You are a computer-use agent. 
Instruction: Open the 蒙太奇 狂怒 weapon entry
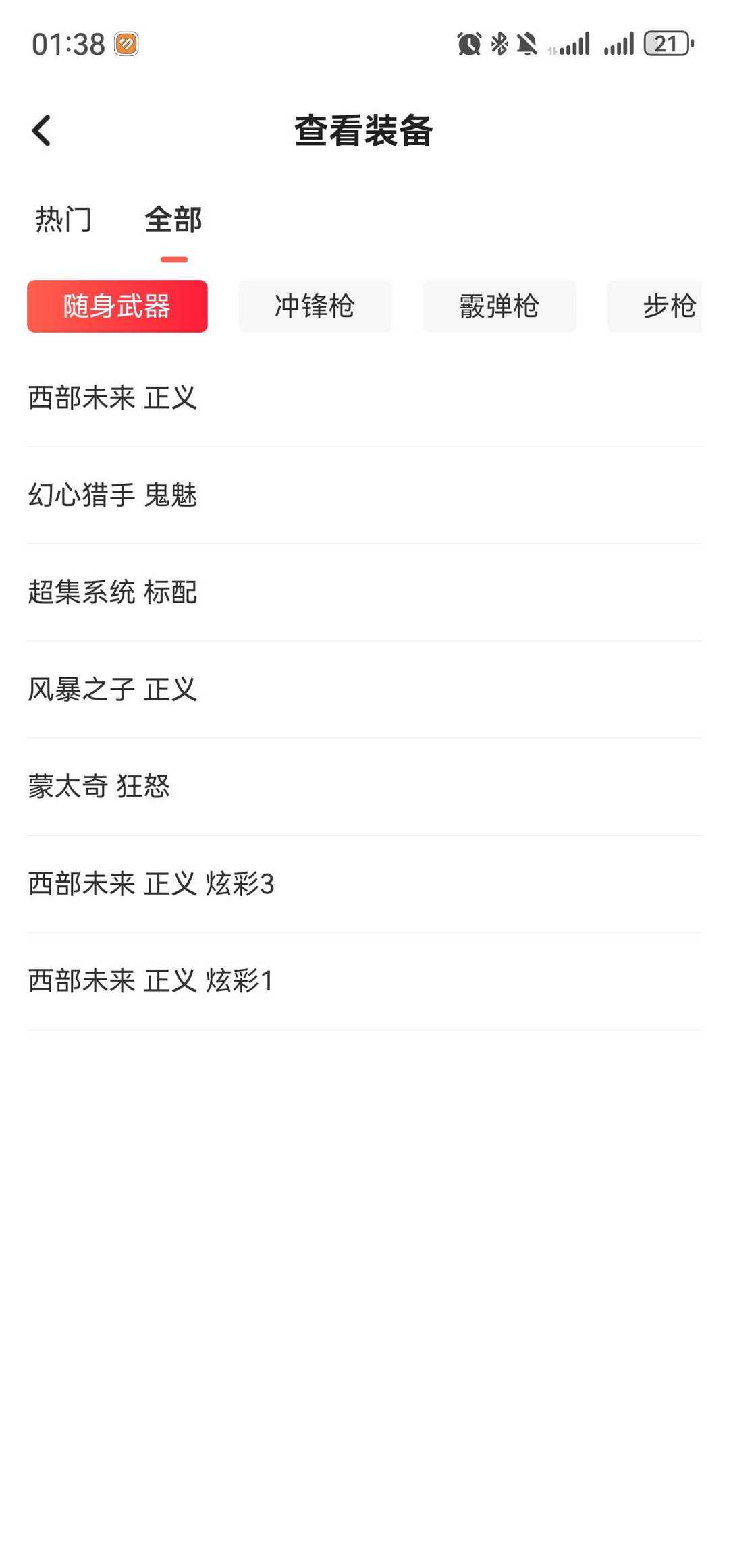click(99, 786)
